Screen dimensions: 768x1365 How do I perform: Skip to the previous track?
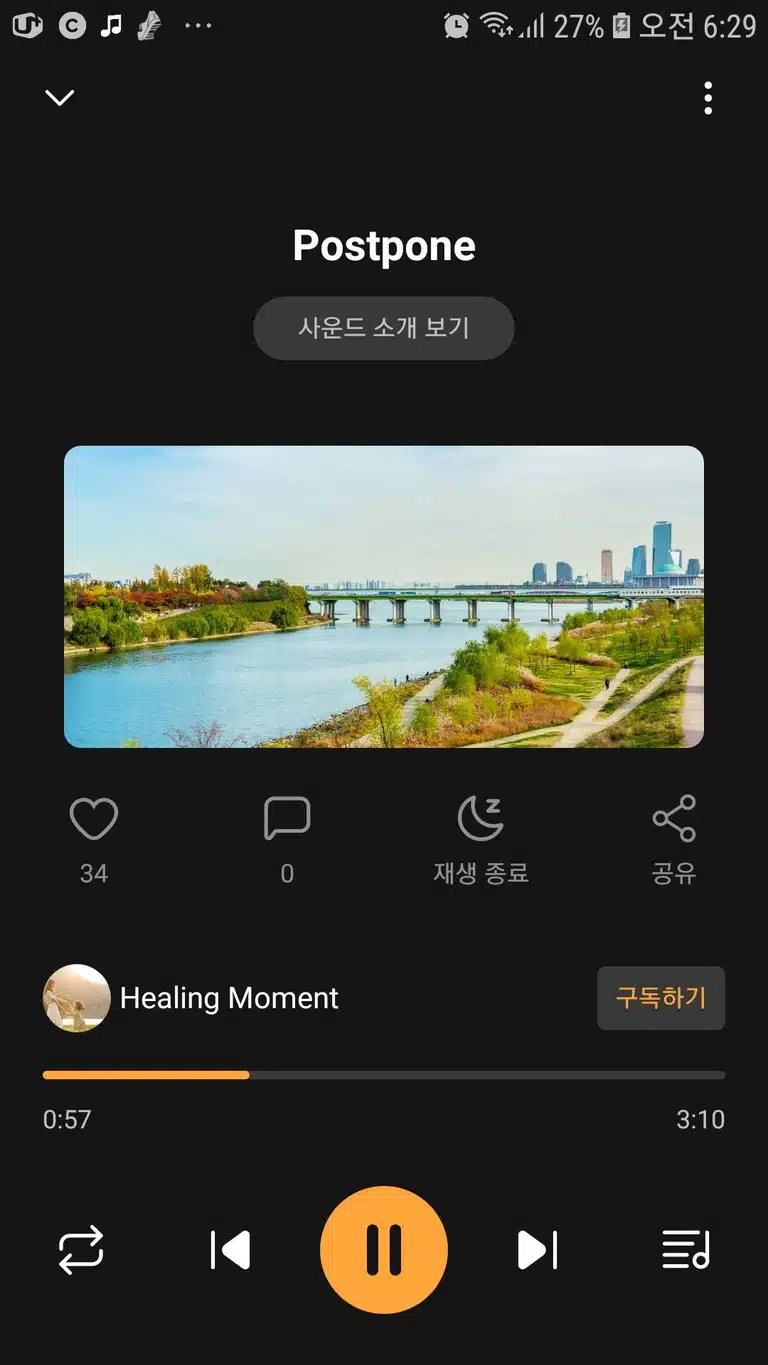pyautogui.click(x=230, y=1250)
